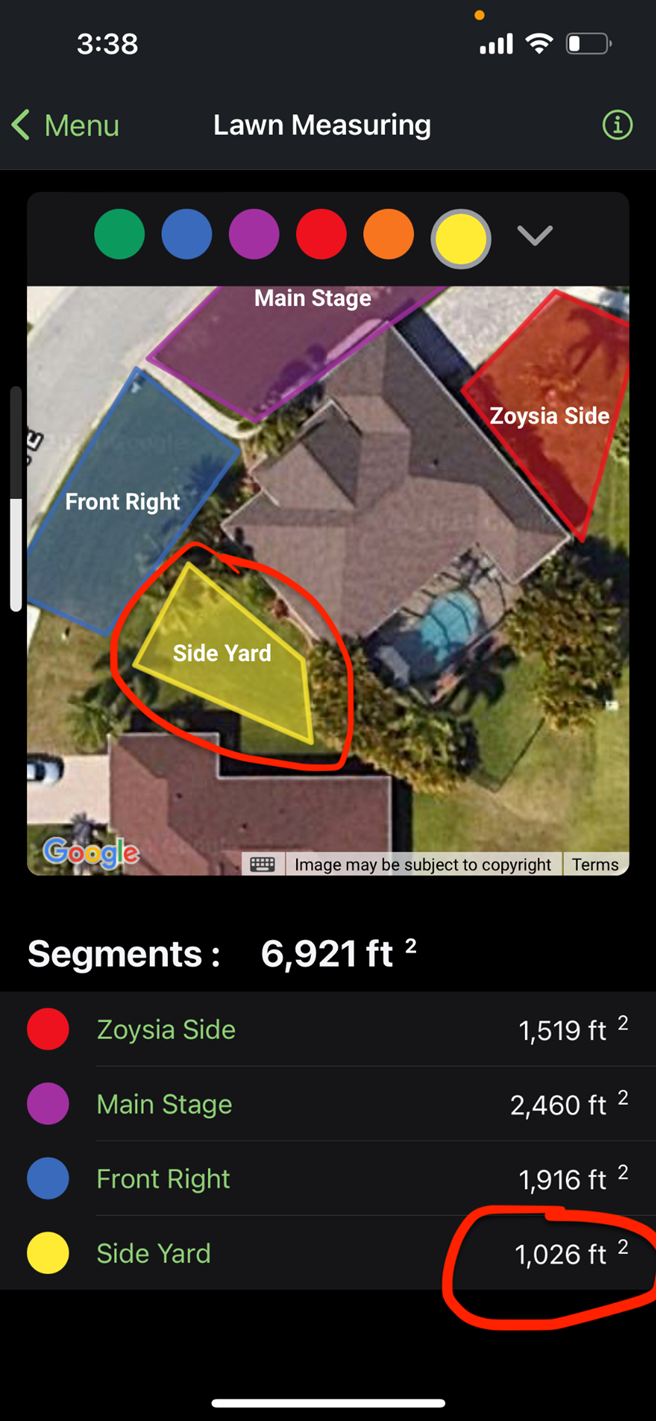Select the green color swatch
656x1421 pixels.
point(119,235)
